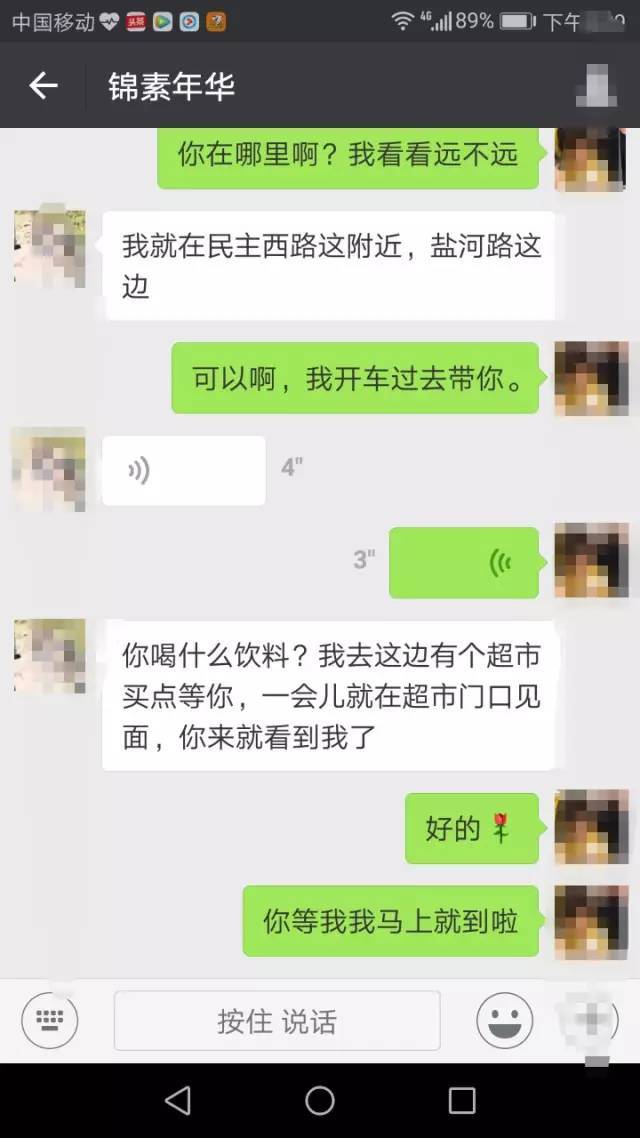
Task: Tap system home button
Action: [320, 1101]
